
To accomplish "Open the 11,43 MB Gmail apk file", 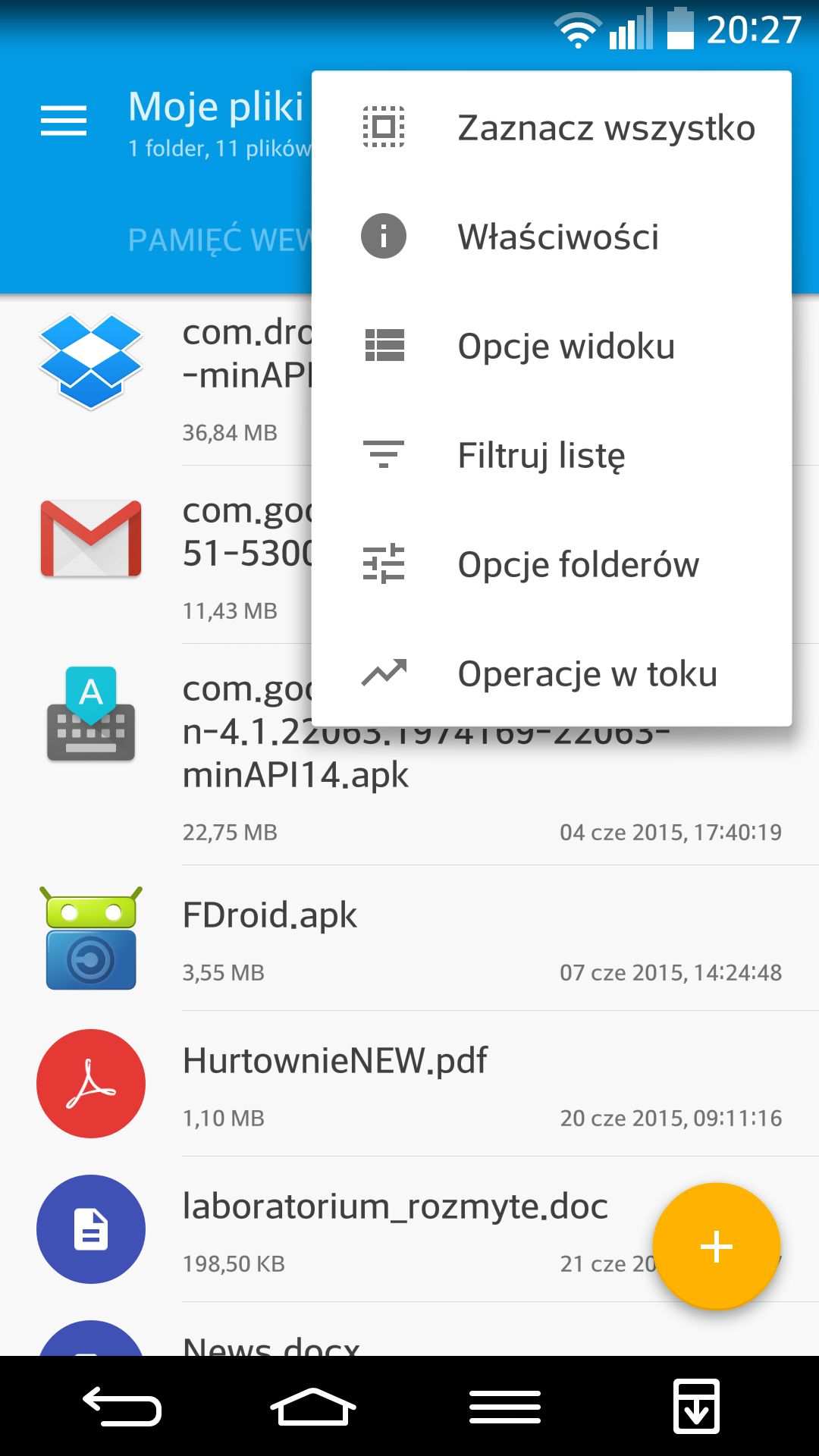I will (x=155, y=555).
